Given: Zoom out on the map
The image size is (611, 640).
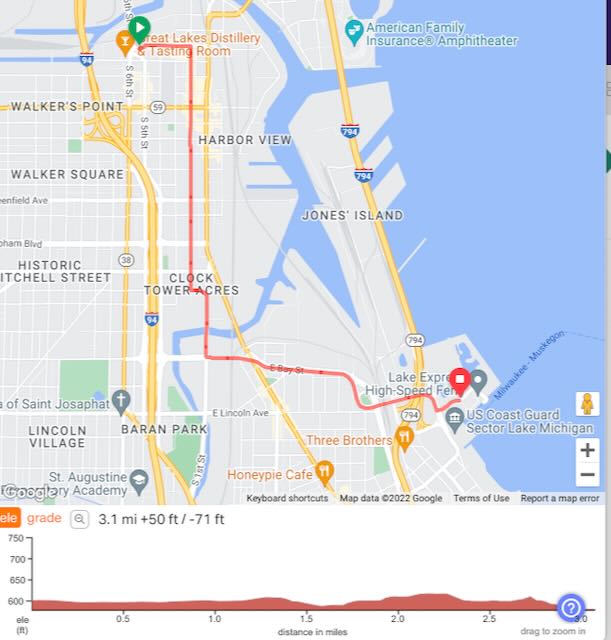Looking at the screenshot, I should (588, 477).
